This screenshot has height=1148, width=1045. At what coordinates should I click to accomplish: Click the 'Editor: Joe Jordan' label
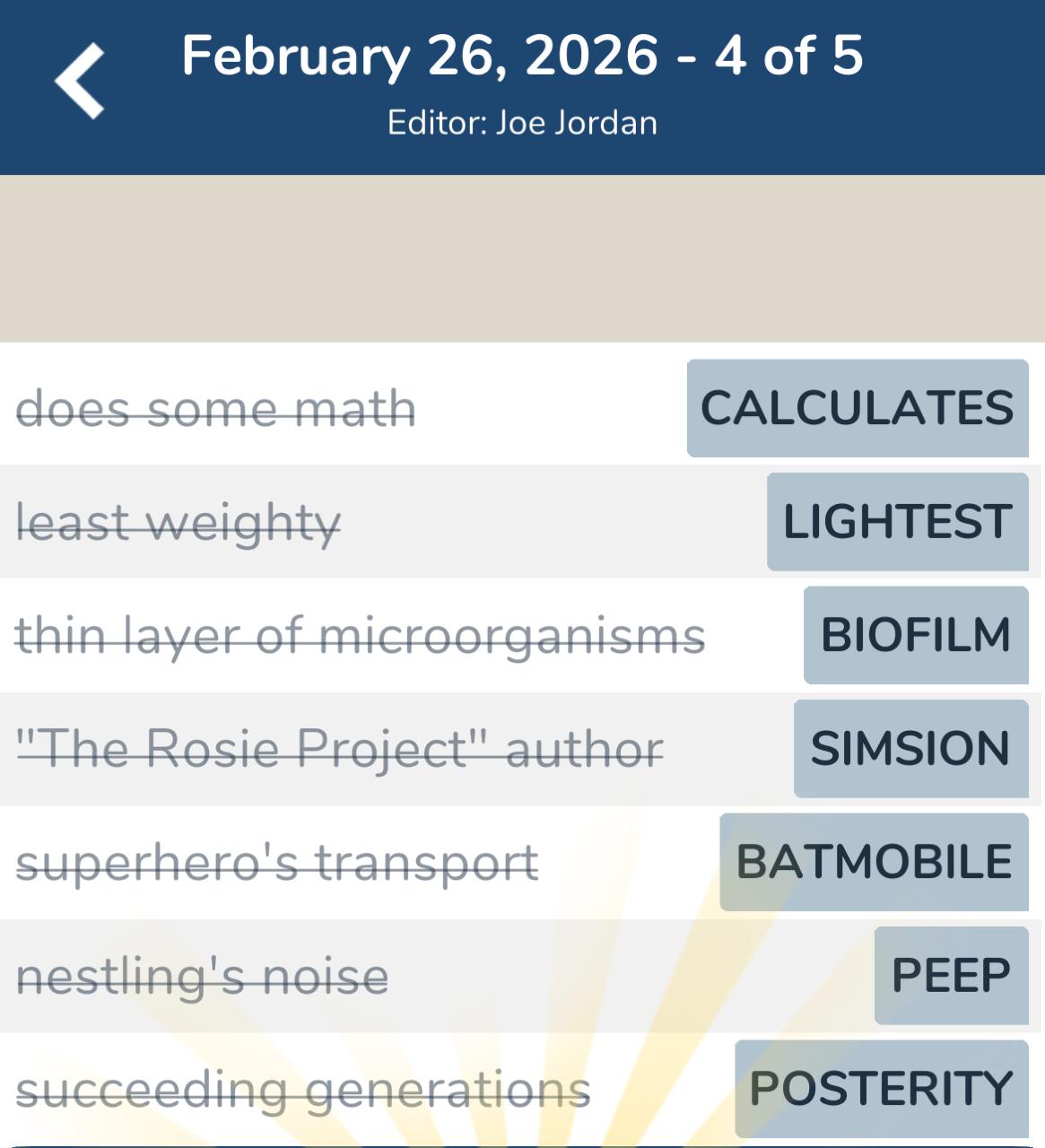coord(522,122)
